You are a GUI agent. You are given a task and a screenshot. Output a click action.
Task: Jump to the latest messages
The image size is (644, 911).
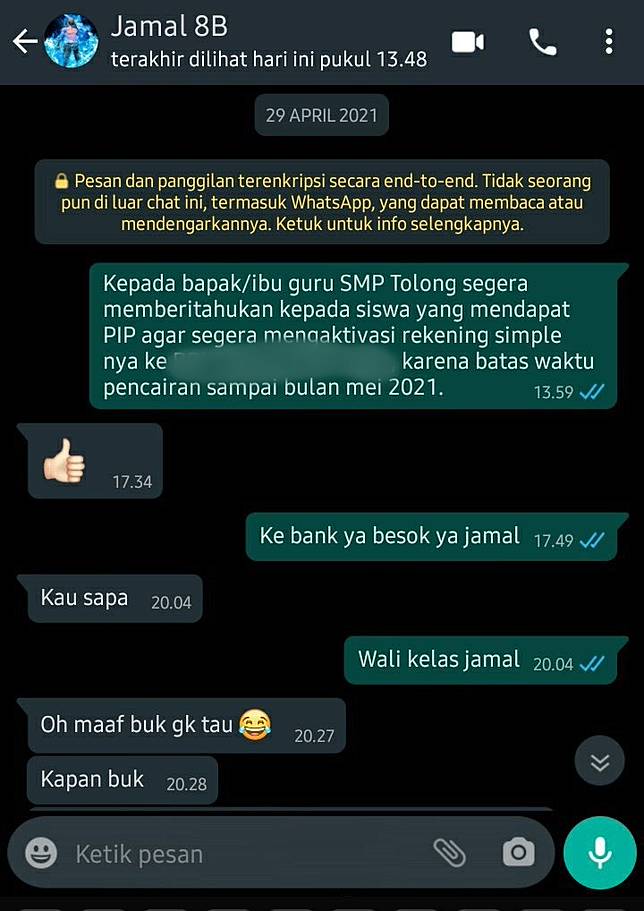point(600,762)
